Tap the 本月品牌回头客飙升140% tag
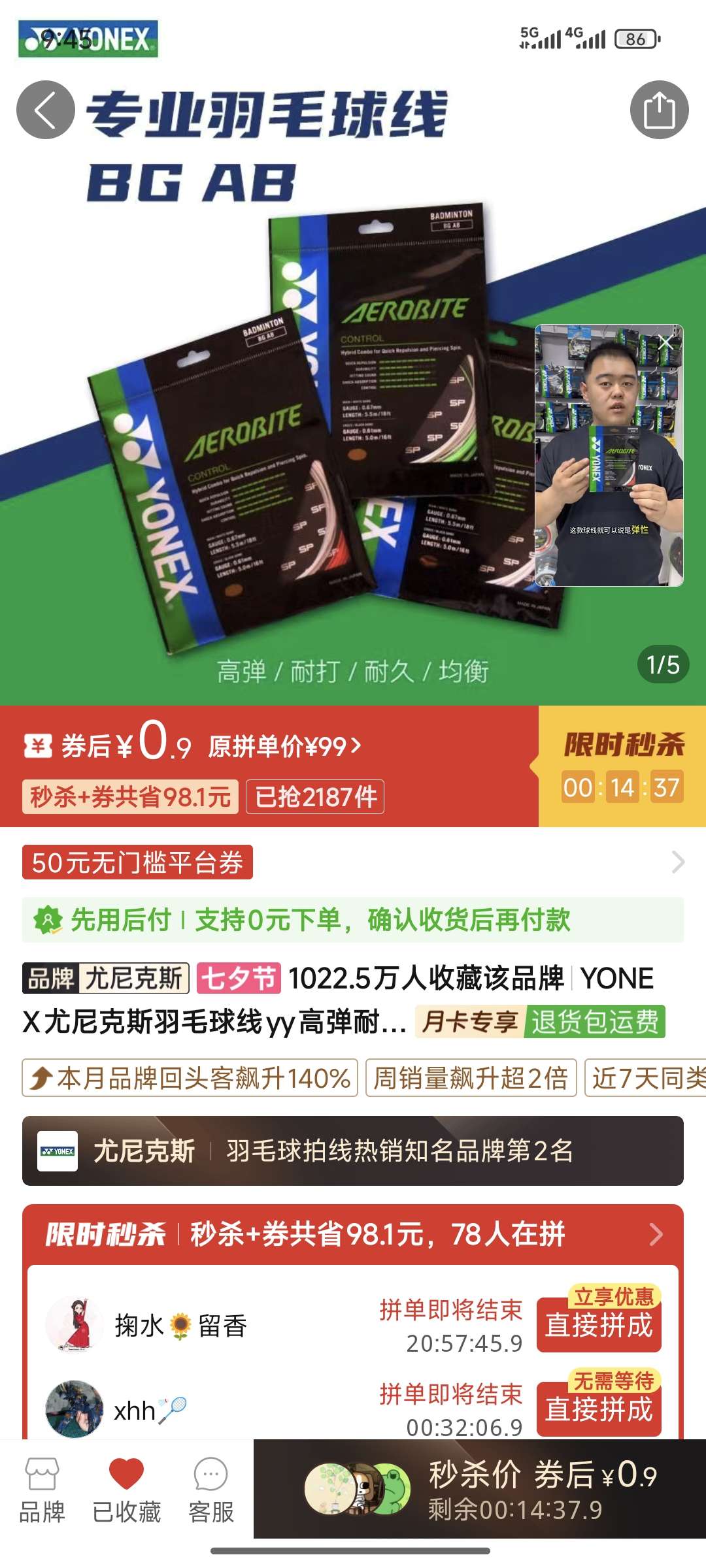 (x=190, y=1078)
